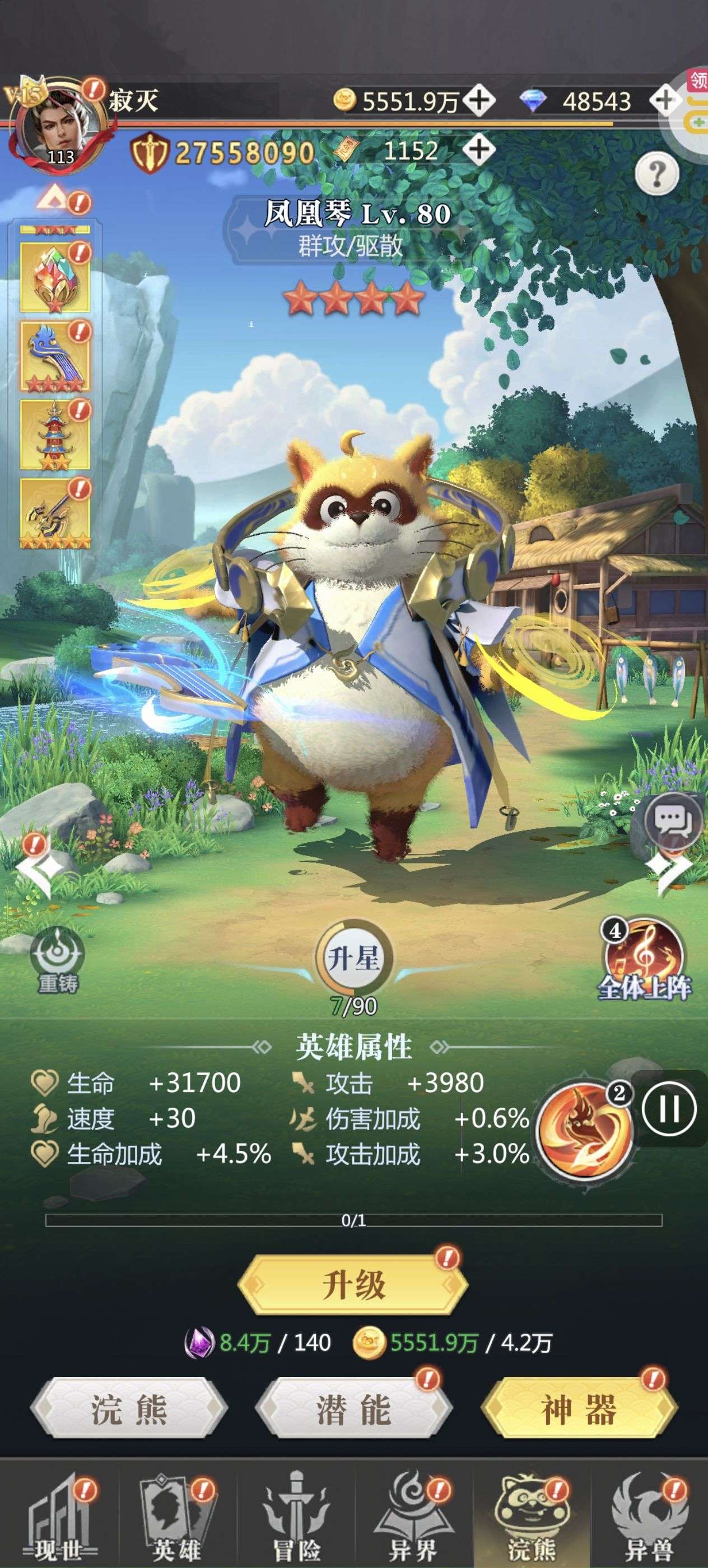Add more diamonds with the plus button
This screenshot has width=708, height=1568.
click(x=664, y=100)
